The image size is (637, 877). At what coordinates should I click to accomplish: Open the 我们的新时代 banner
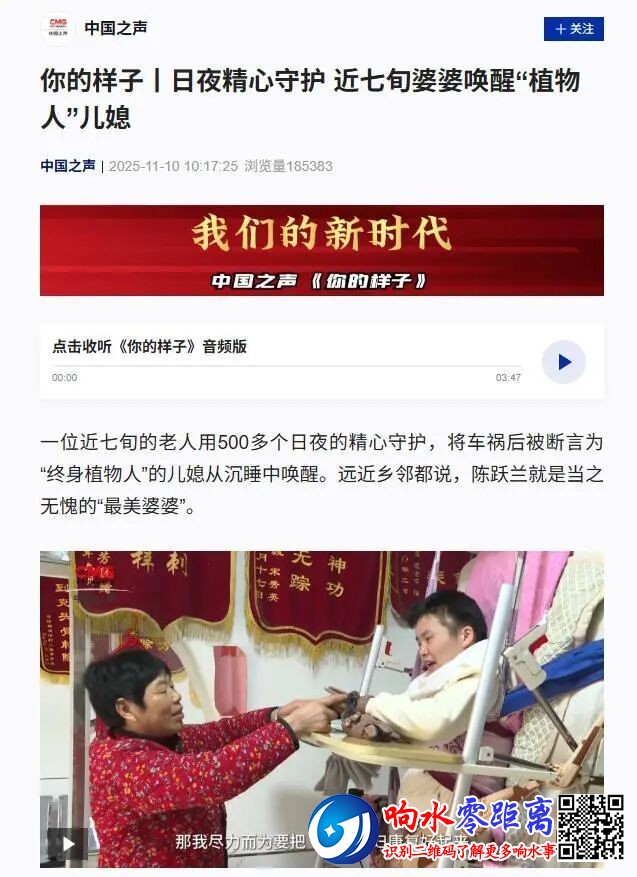pyautogui.click(x=321, y=250)
